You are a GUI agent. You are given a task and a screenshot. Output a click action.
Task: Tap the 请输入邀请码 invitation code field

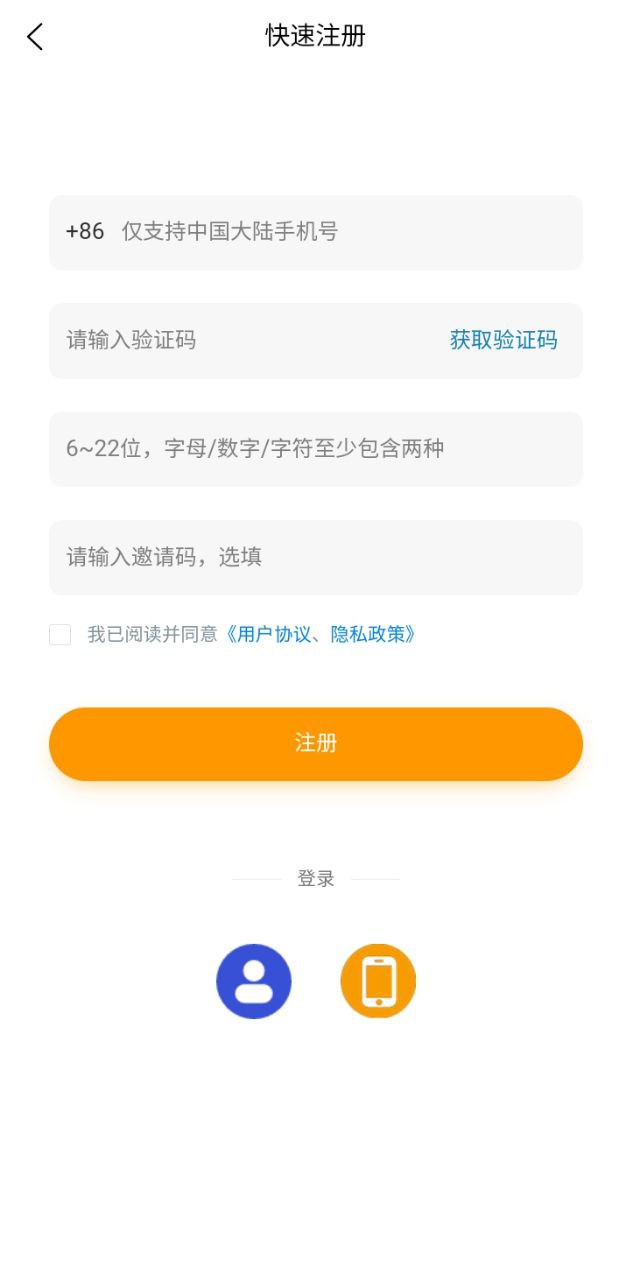(x=316, y=557)
